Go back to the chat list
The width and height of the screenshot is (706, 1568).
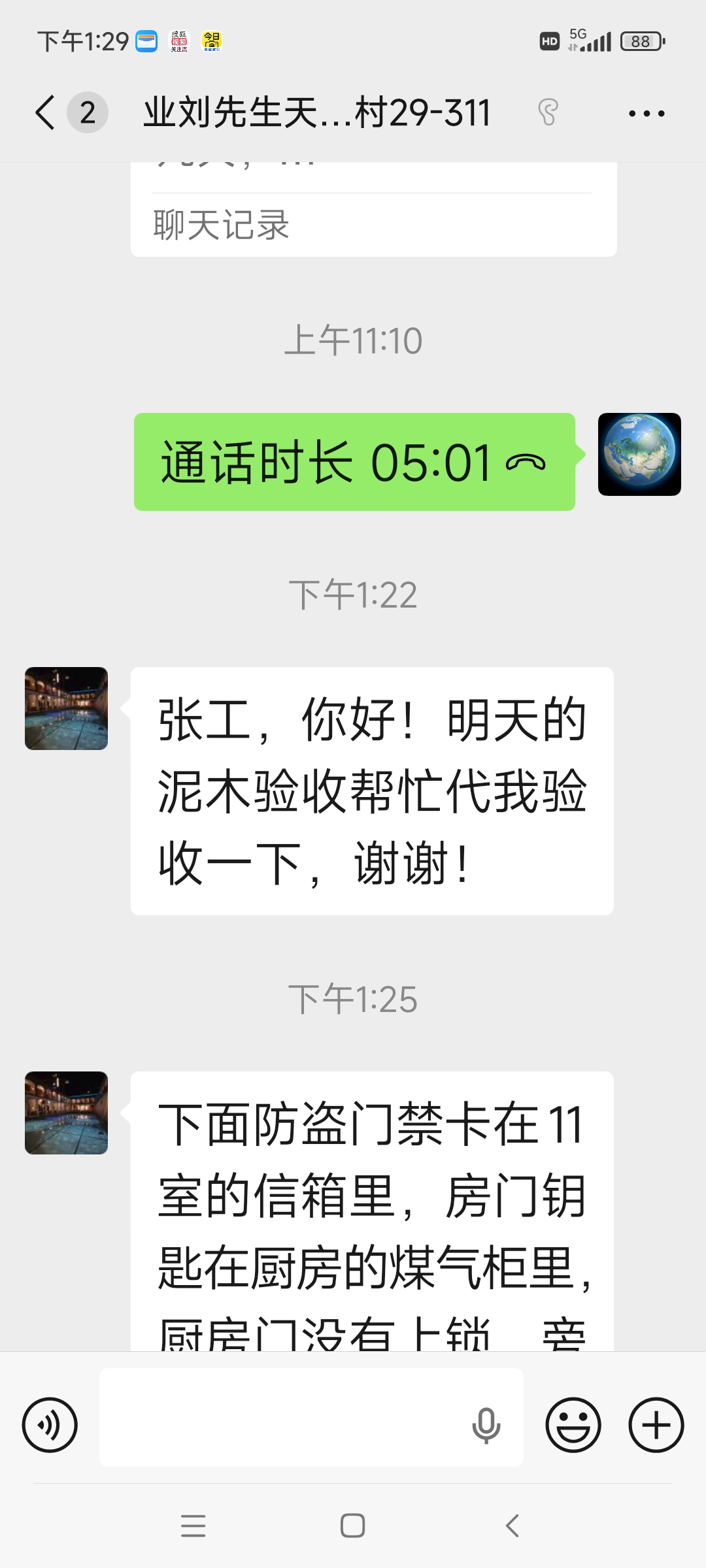46,112
